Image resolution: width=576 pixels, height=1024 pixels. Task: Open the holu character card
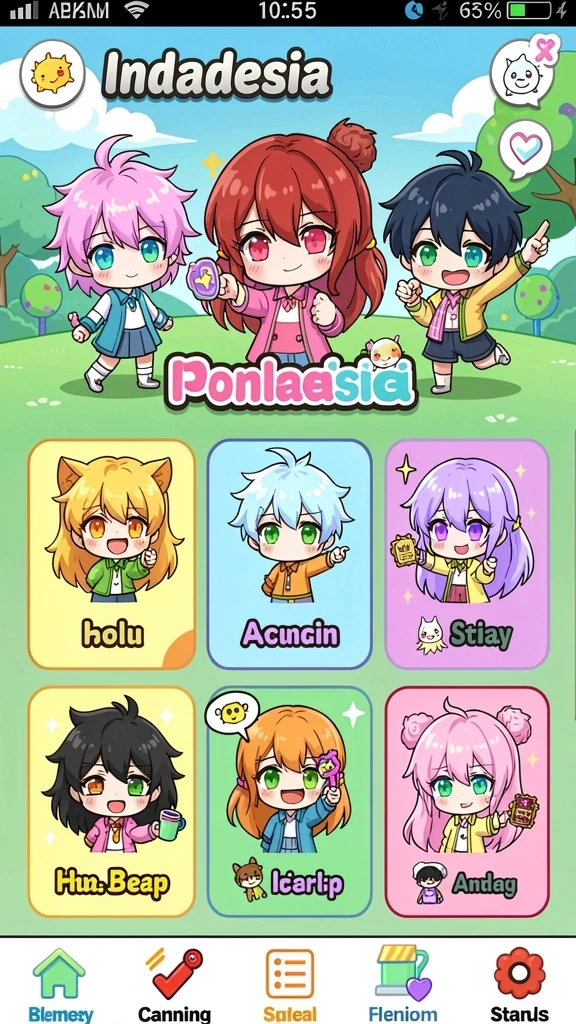point(112,554)
